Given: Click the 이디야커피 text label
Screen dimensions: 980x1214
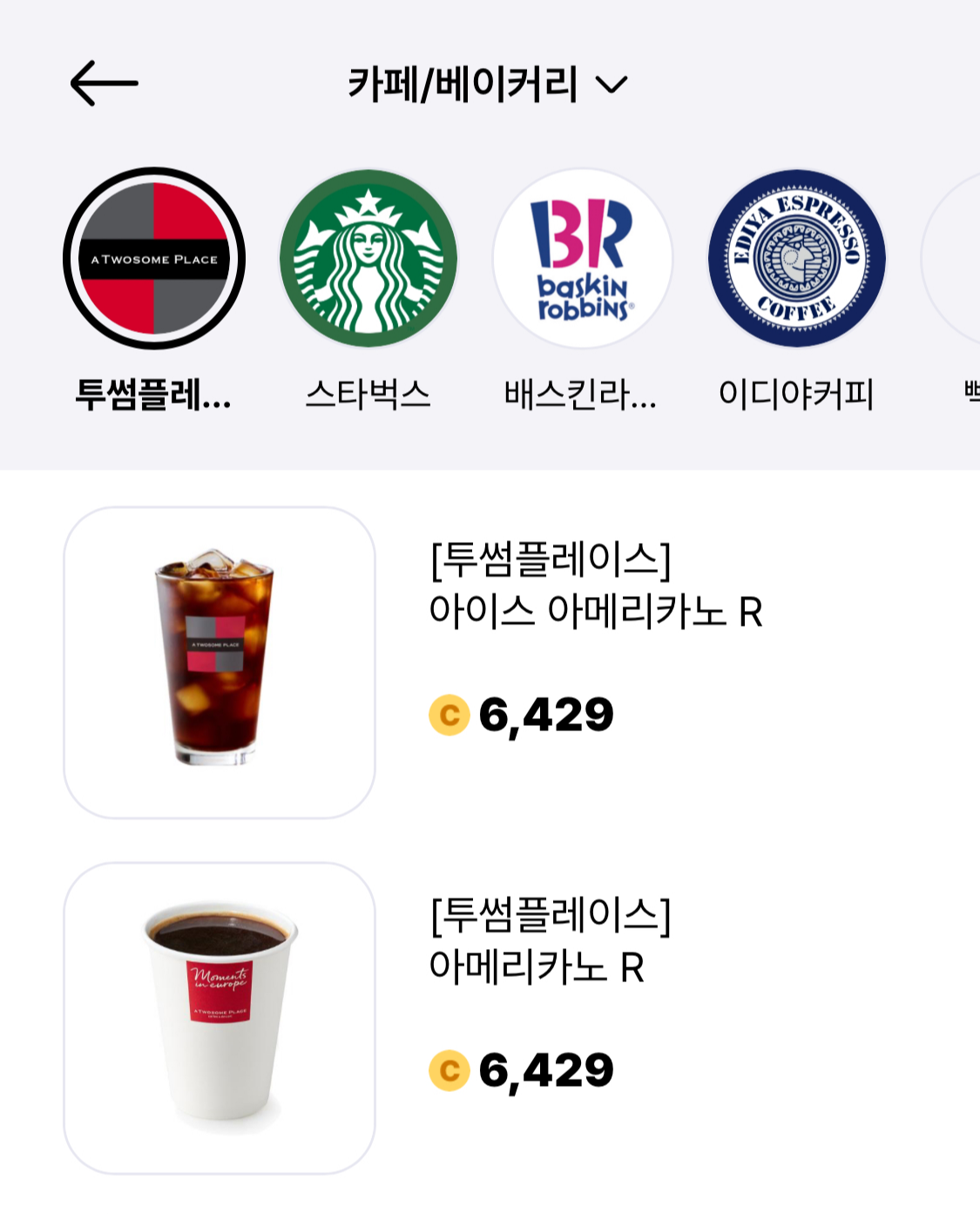Looking at the screenshot, I should click(794, 394).
